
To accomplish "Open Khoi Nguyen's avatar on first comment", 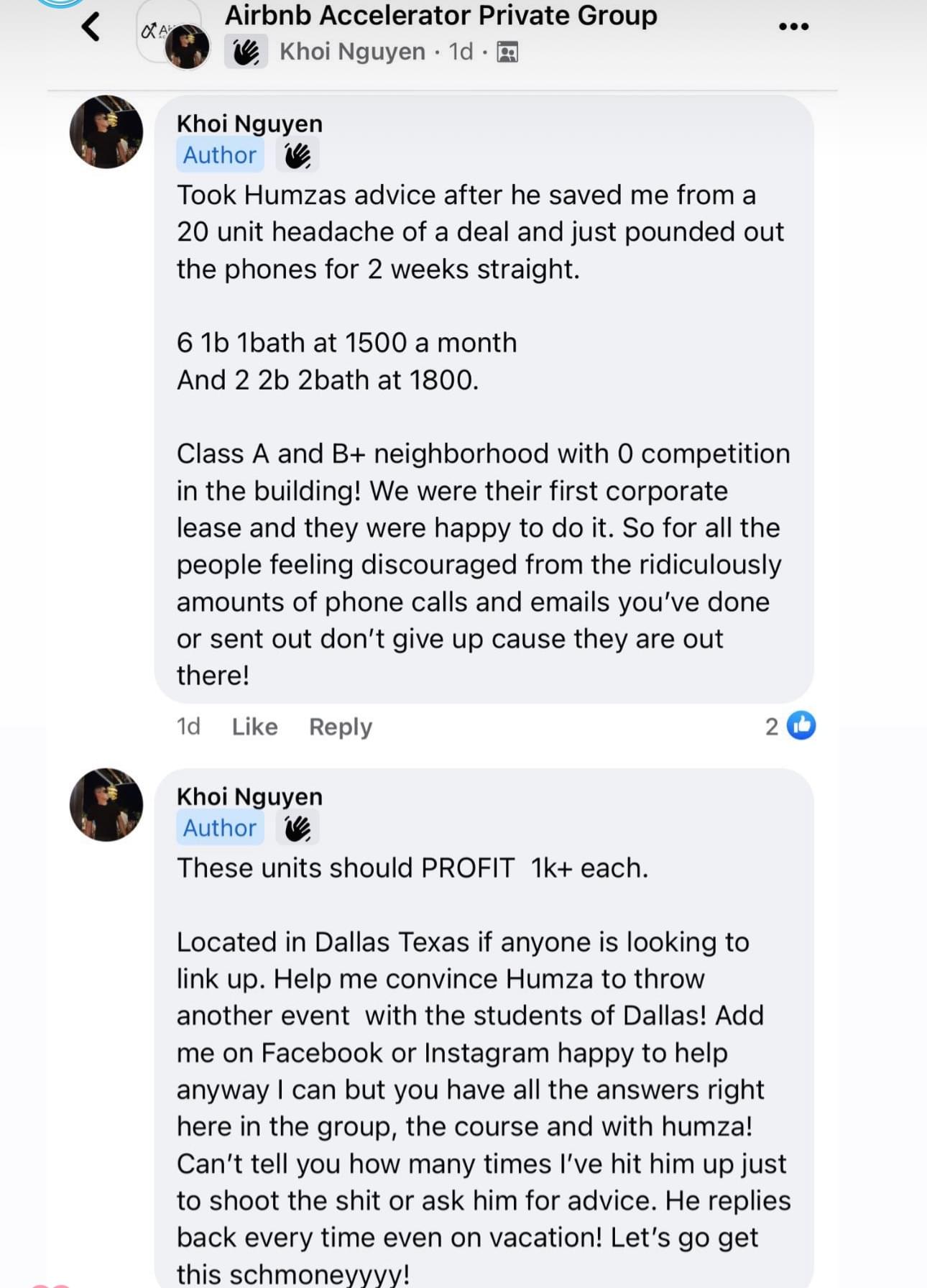I will 106,132.
